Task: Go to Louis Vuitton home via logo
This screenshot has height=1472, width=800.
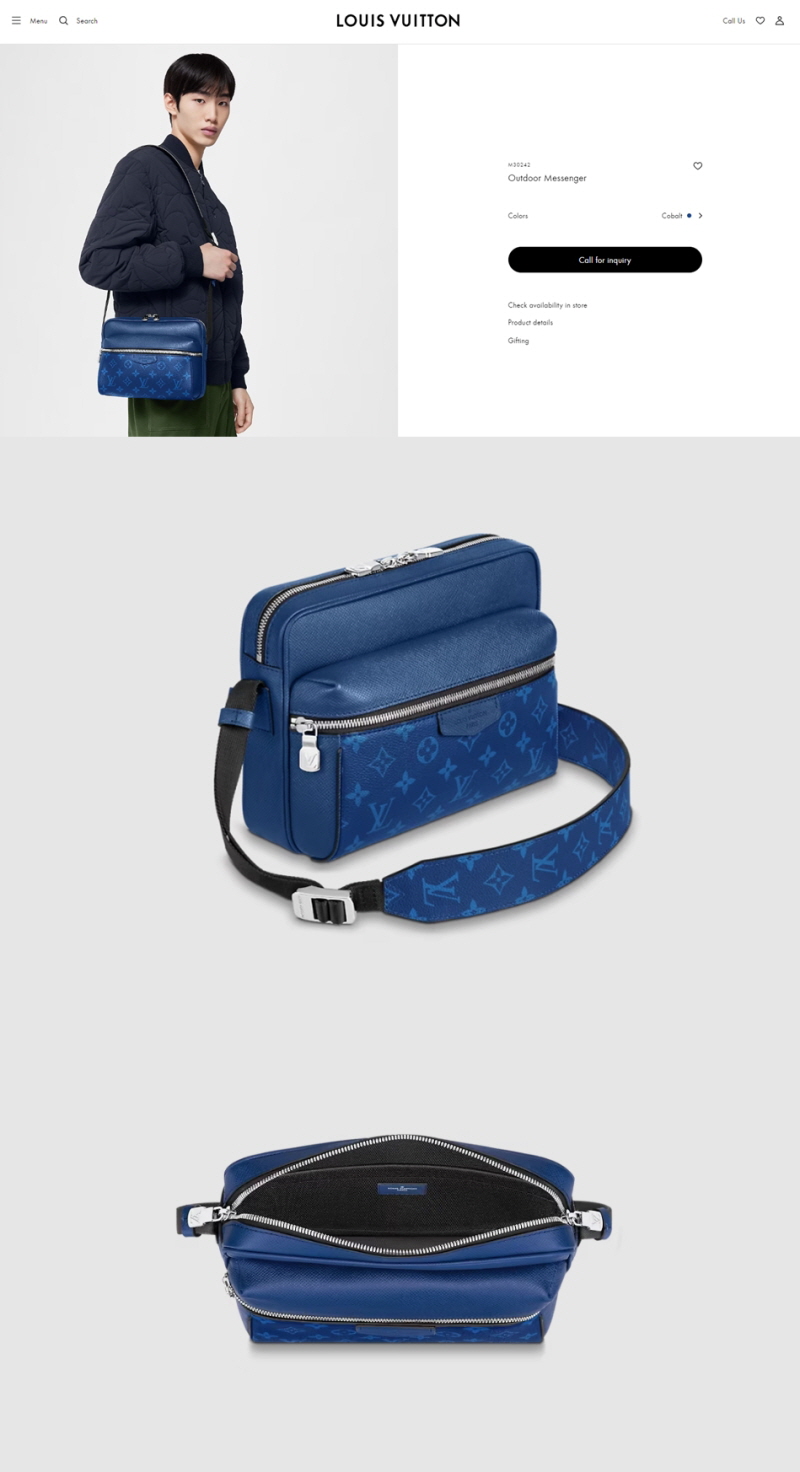Action: pyautogui.click(x=398, y=20)
